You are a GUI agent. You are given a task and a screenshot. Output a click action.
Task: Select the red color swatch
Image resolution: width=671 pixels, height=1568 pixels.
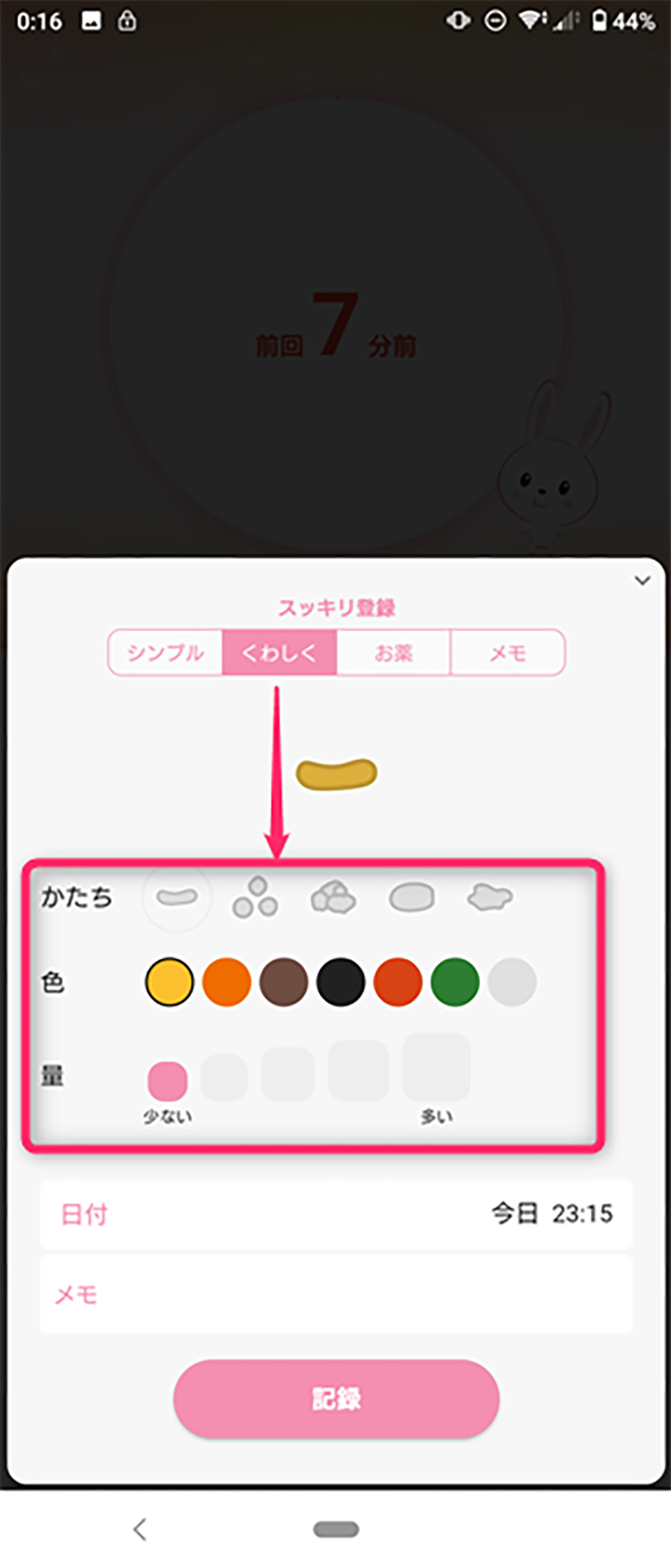tap(397, 982)
